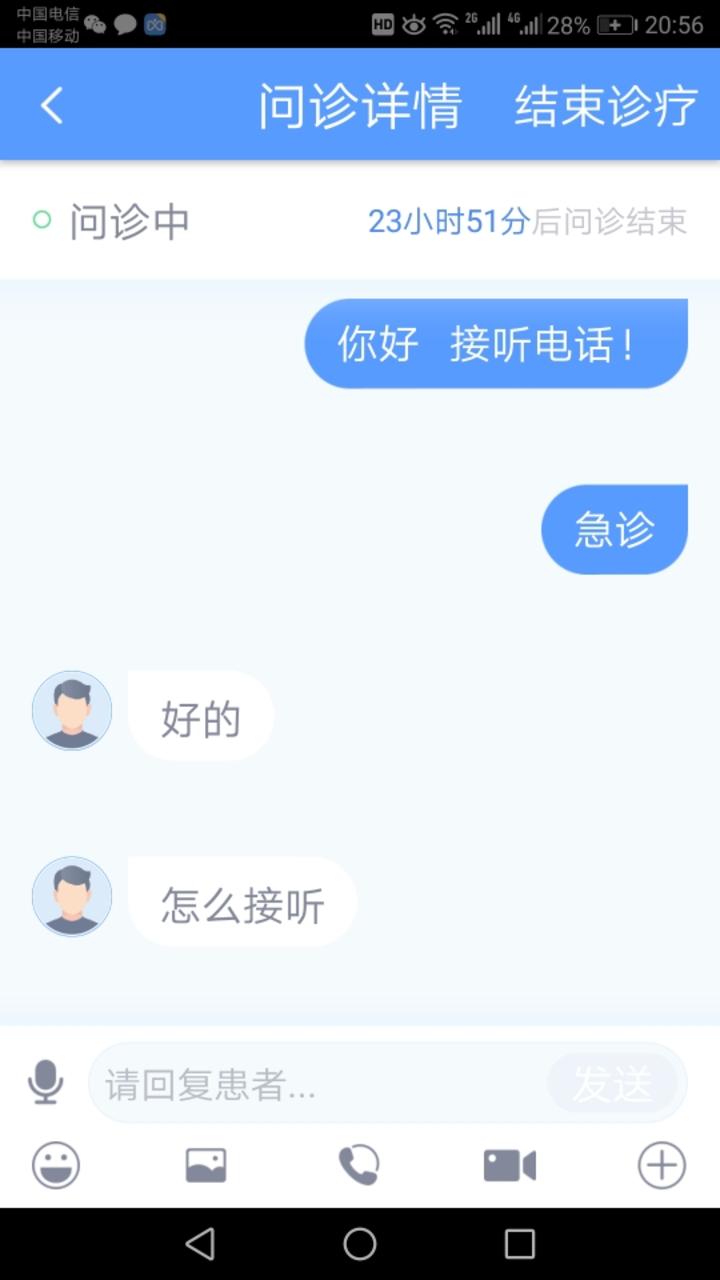Open more options with the plus icon

pyautogui.click(x=662, y=1166)
